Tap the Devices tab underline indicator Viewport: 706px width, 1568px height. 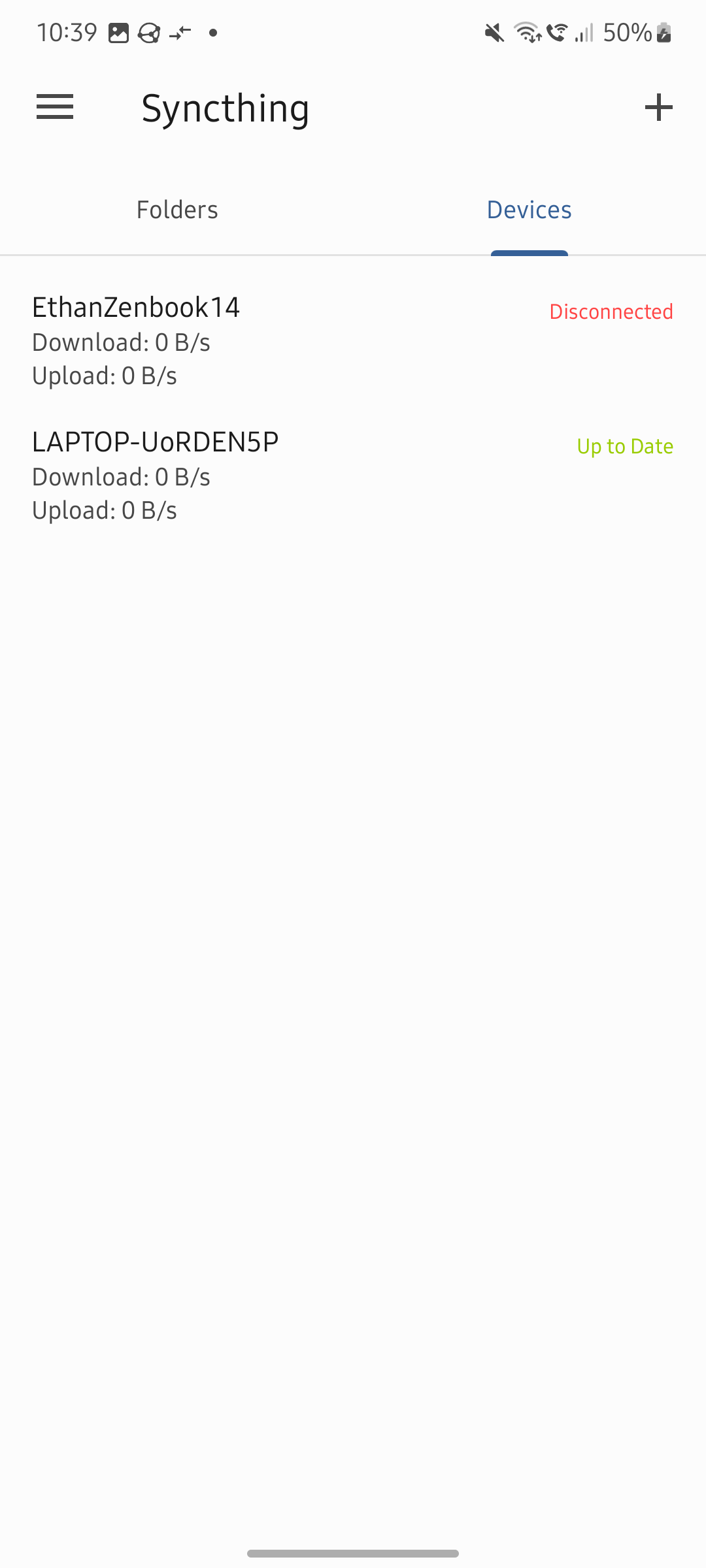point(529,253)
